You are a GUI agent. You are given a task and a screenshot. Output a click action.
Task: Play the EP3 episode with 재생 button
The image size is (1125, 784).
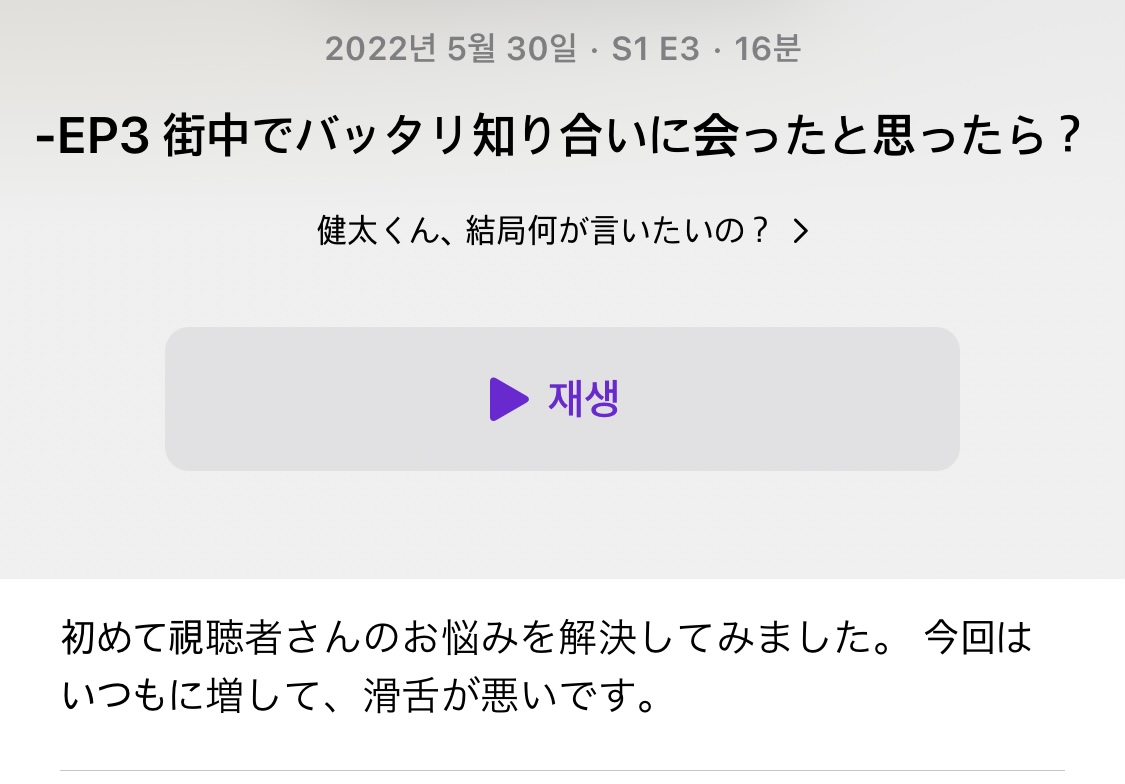coord(561,399)
